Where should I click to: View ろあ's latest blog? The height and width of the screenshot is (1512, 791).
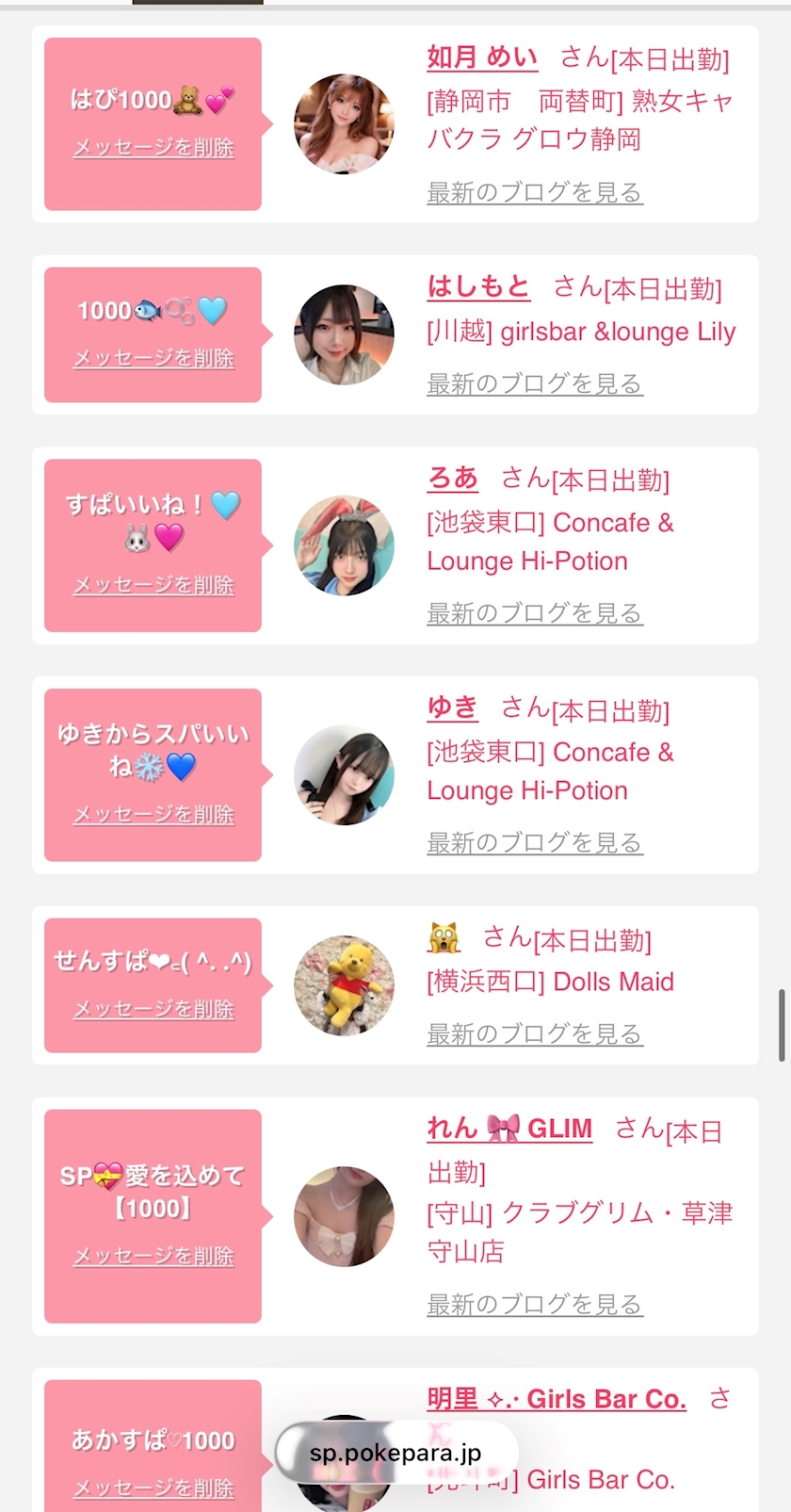[534, 613]
